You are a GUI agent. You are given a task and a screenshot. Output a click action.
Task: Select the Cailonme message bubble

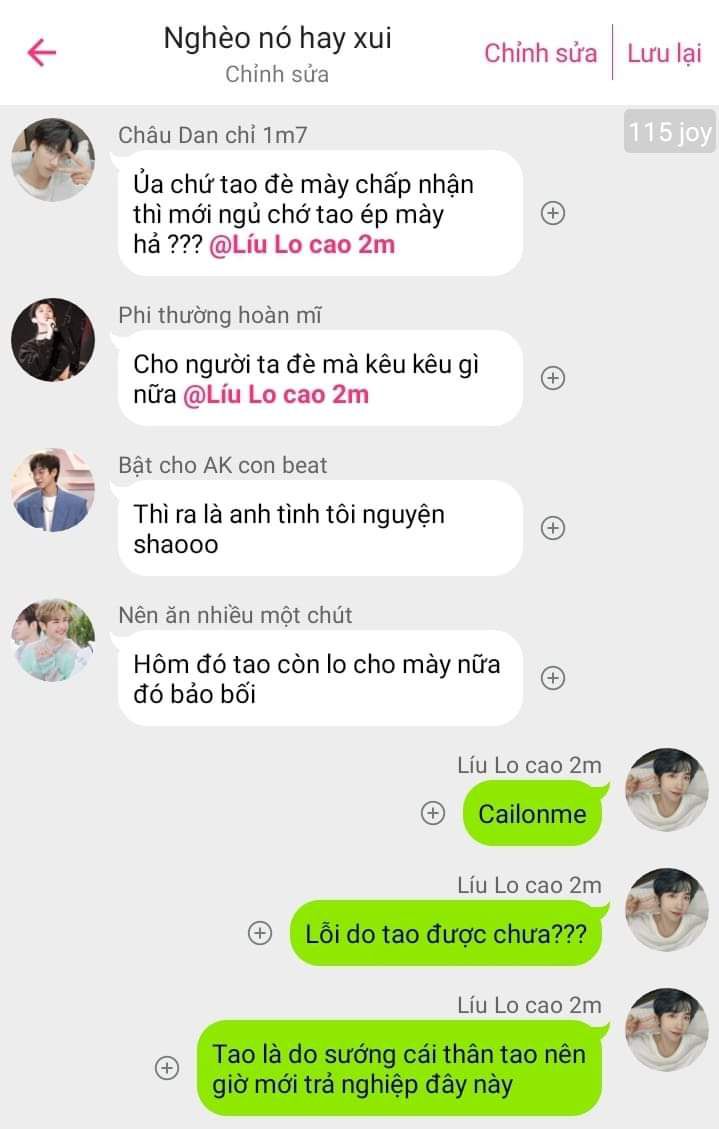tap(532, 814)
